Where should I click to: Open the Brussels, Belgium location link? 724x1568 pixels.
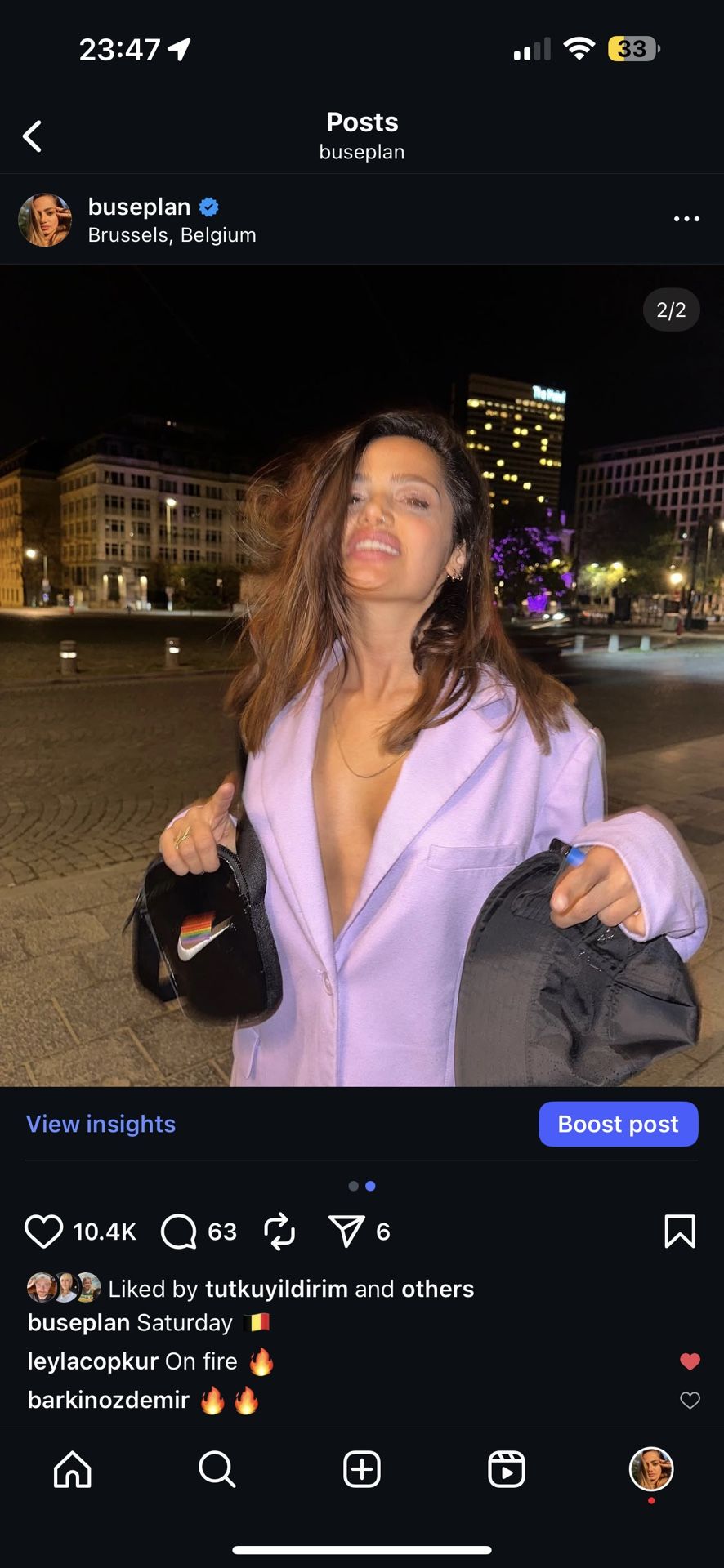pyautogui.click(x=172, y=235)
